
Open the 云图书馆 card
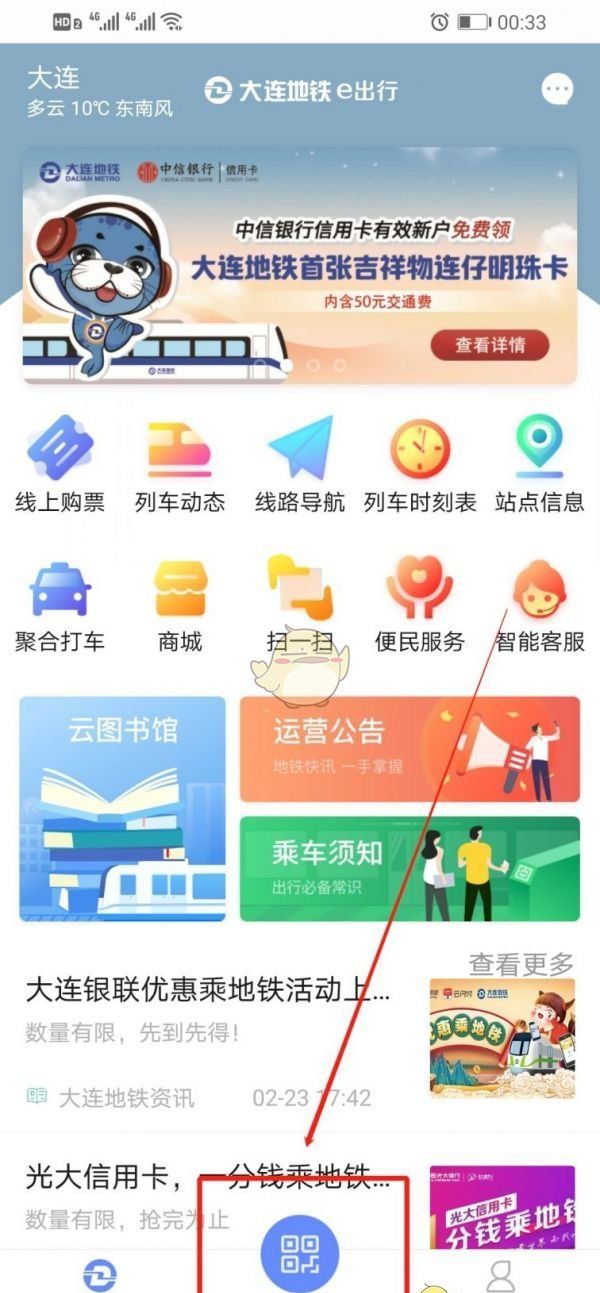coord(123,808)
